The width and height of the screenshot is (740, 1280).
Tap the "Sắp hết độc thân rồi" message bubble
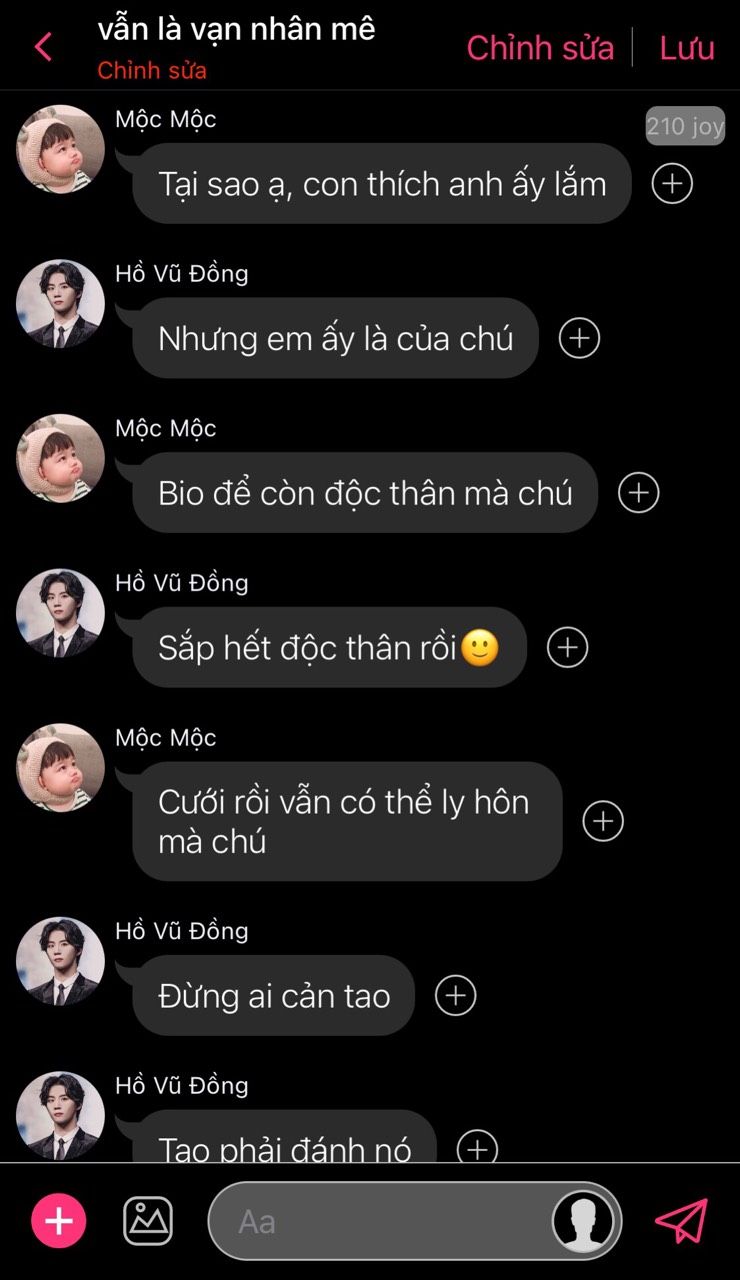[328, 648]
